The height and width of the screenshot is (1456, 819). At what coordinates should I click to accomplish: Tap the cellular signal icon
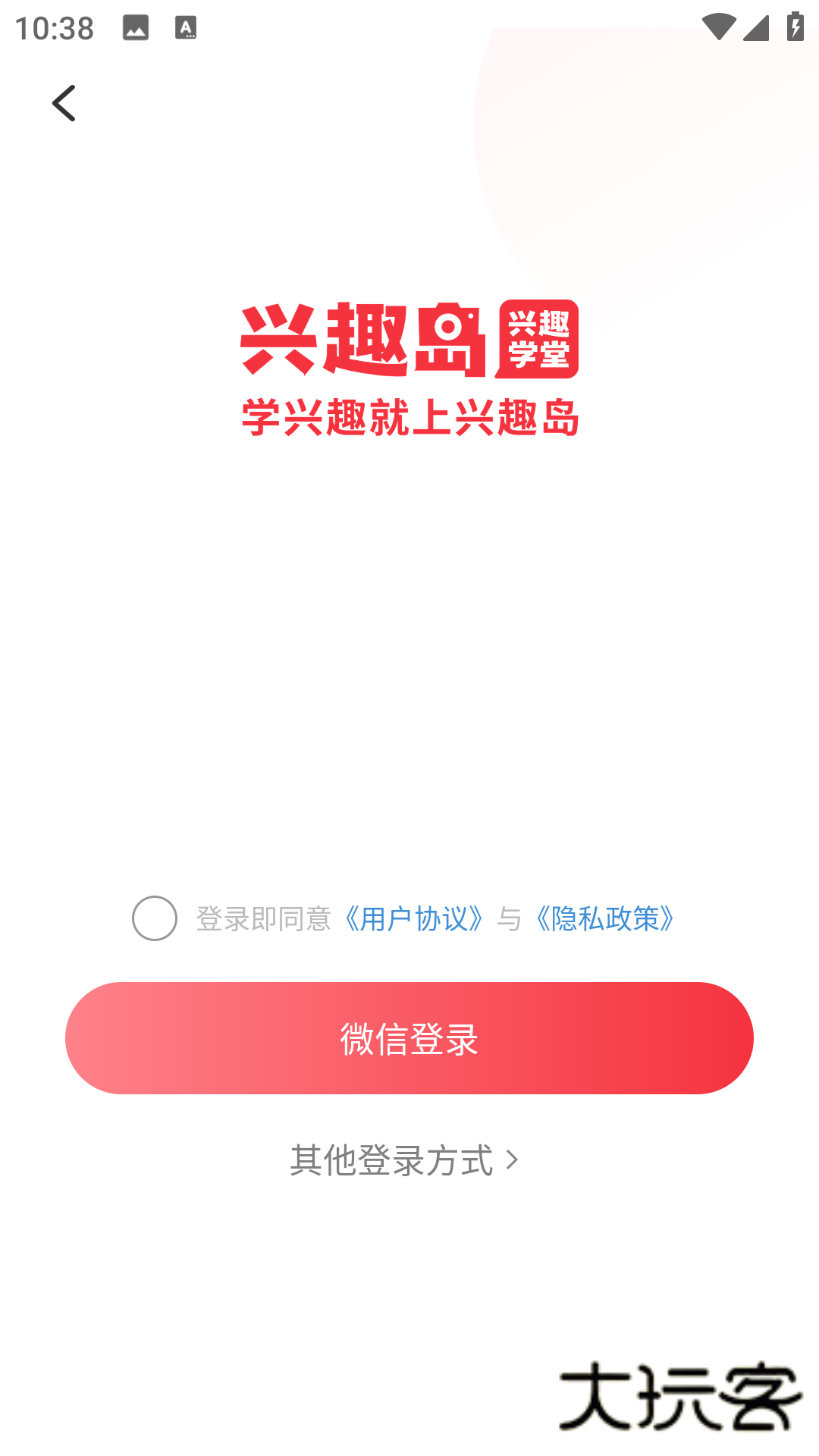pyautogui.click(x=756, y=27)
